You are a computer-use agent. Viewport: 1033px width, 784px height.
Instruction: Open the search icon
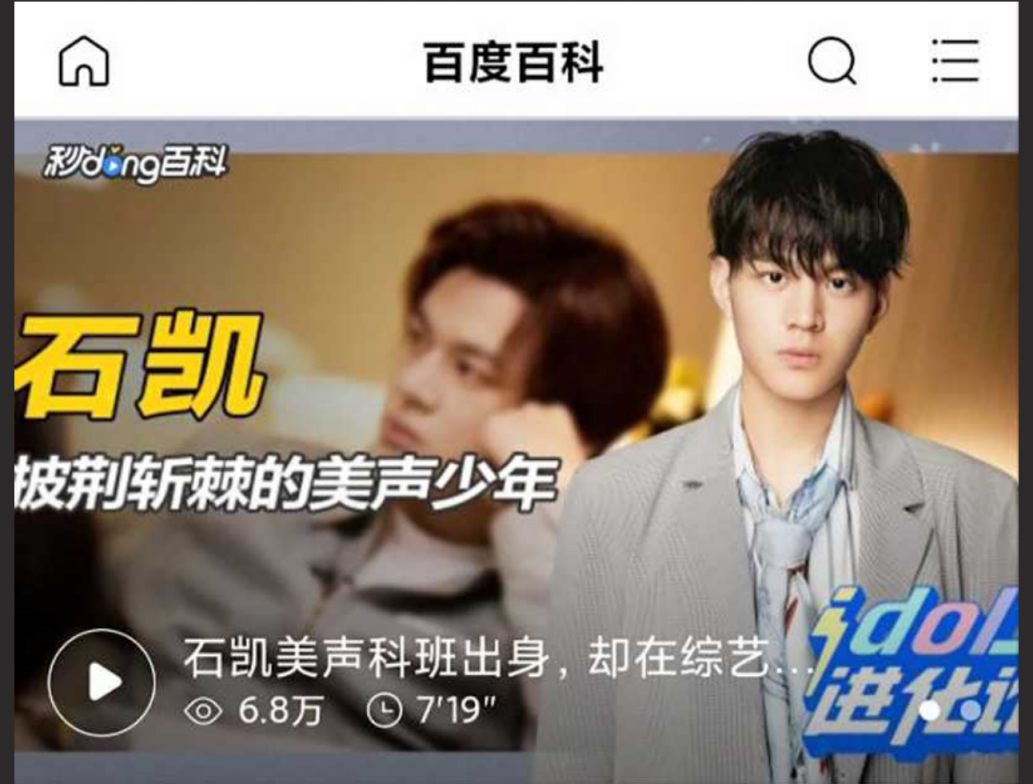[x=831, y=62]
